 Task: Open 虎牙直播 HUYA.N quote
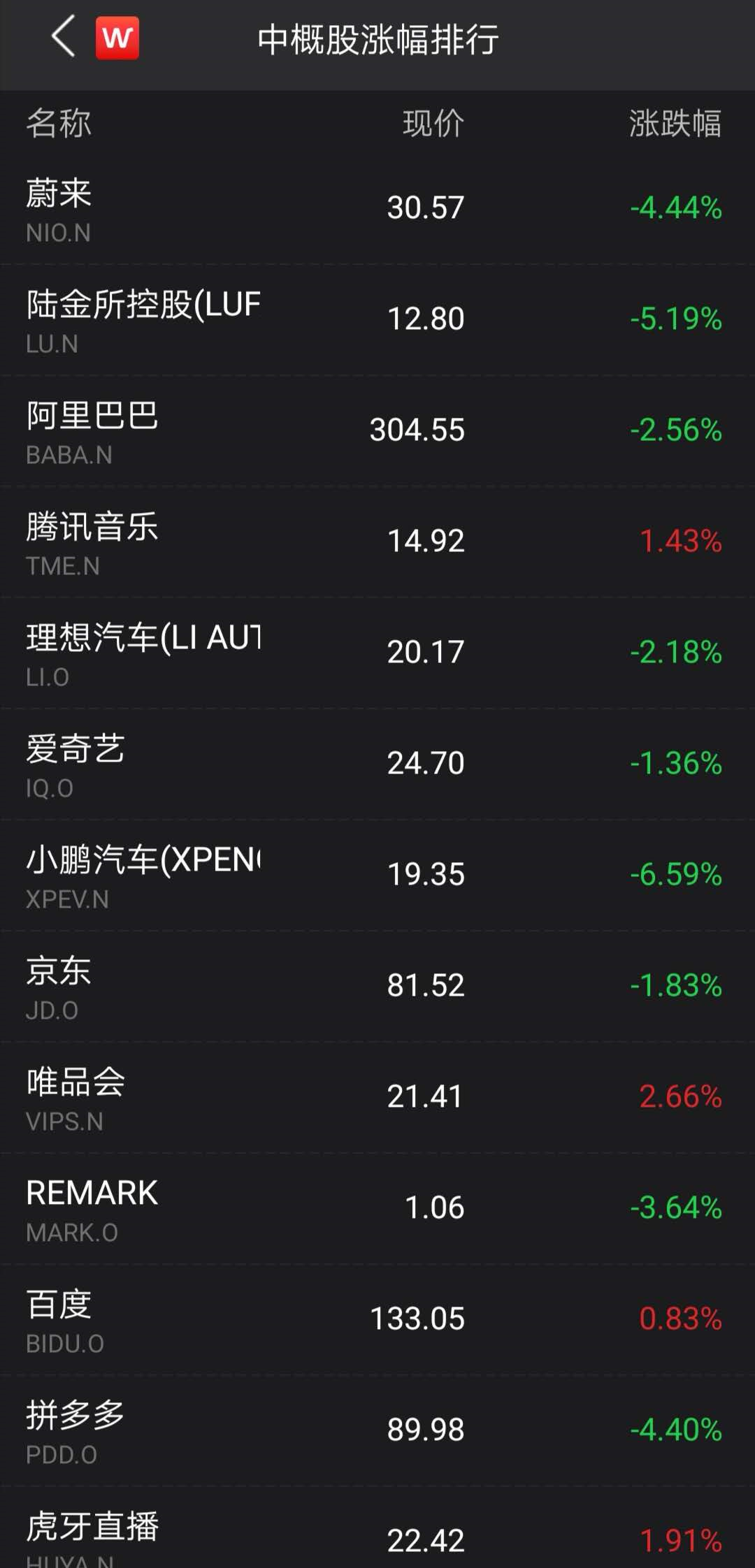click(377, 1527)
